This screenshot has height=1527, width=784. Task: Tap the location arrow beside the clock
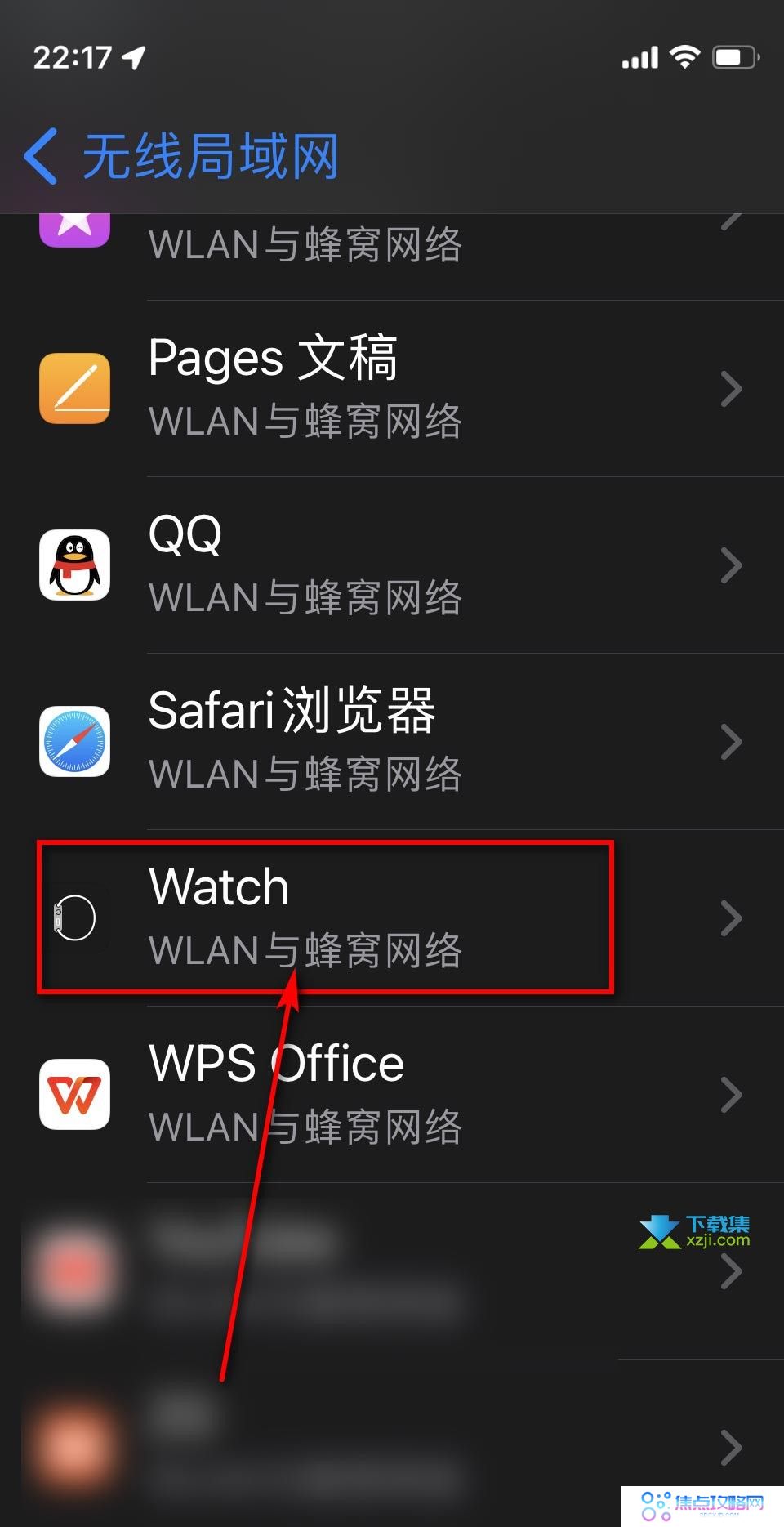click(x=133, y=56)
